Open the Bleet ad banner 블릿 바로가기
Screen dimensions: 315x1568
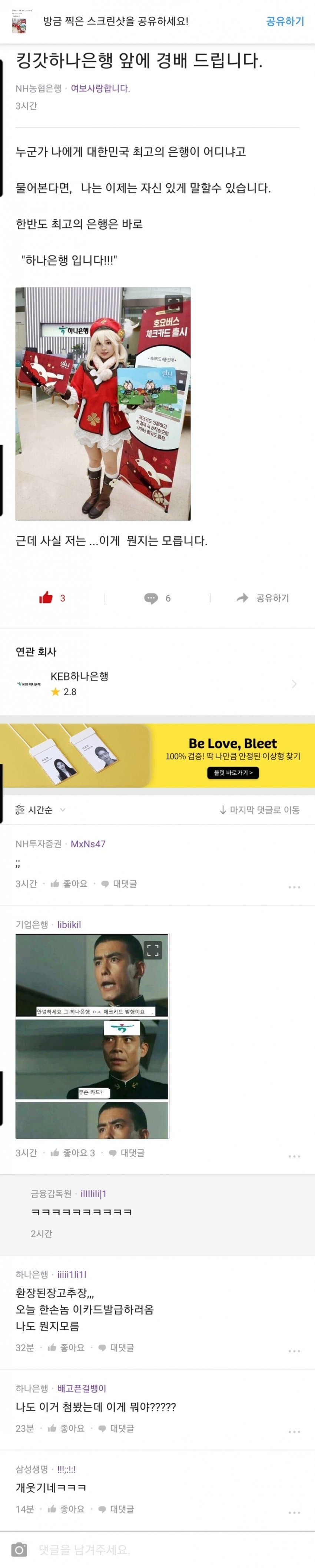(233, 772)
